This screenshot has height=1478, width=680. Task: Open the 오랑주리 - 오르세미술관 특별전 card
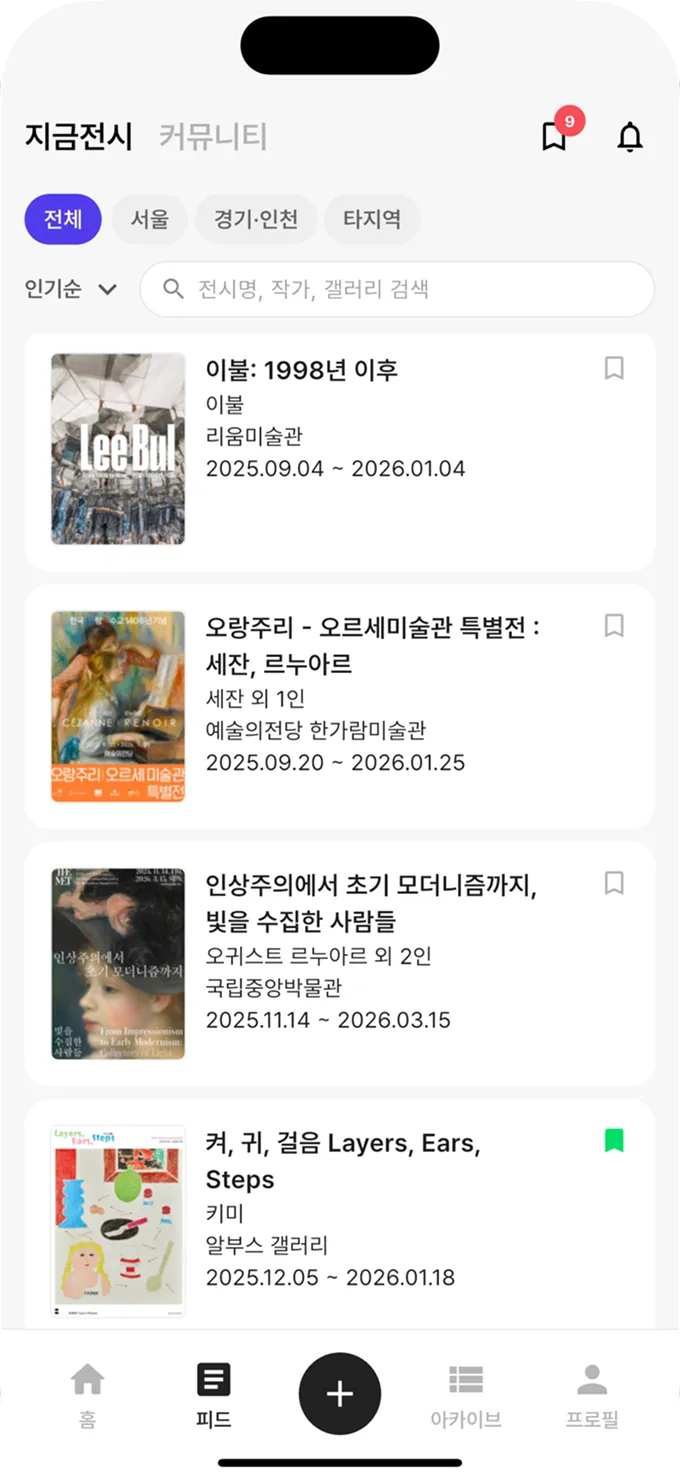pyautogui.click(x=340, y=706)
